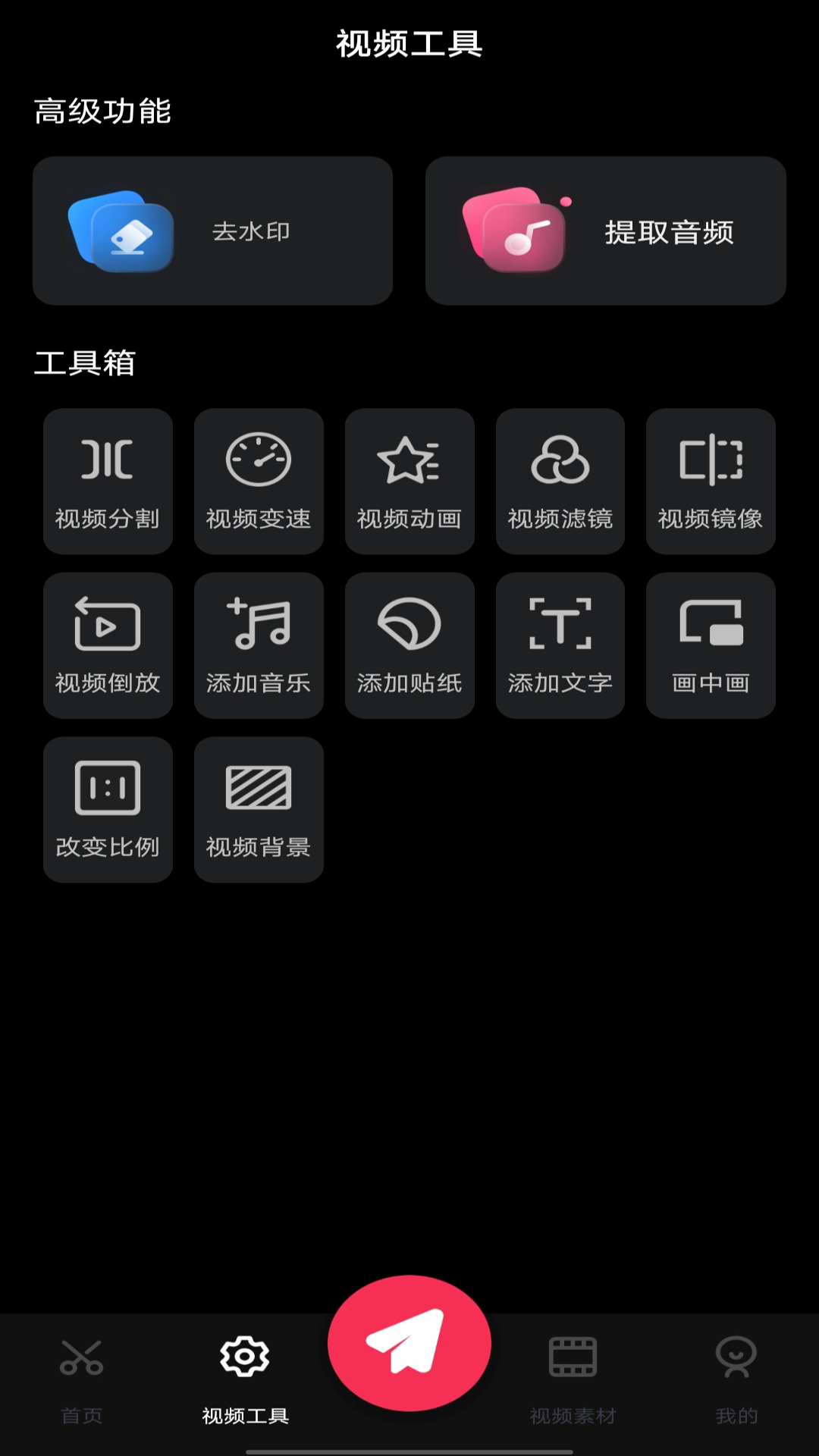Open the 视频背景 background tool
Viewport: 819px width, 1456px height.
point(259,809)
